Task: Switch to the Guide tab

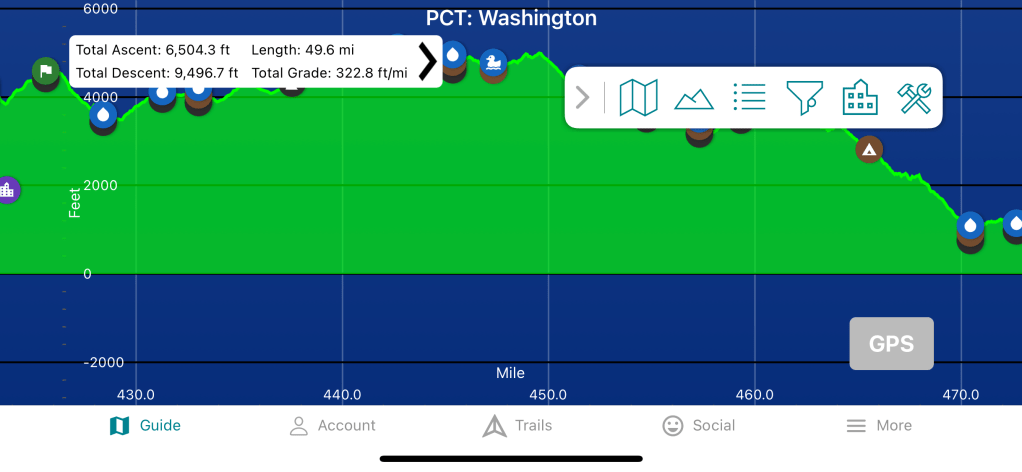Action: (146, 426)
